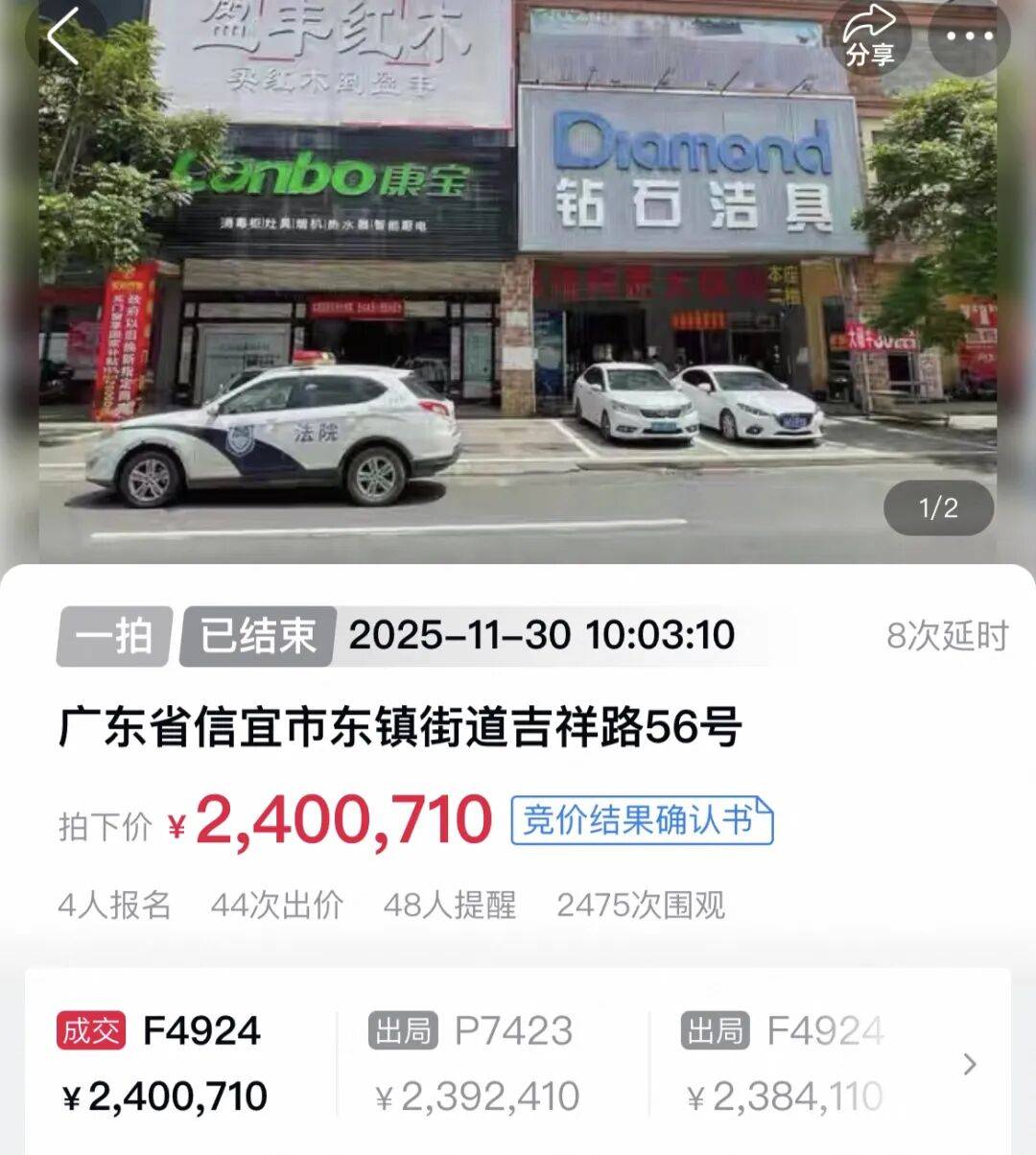Open the three-dot overflow menu
This screenshot has height=1155, width=1036.
969,38
